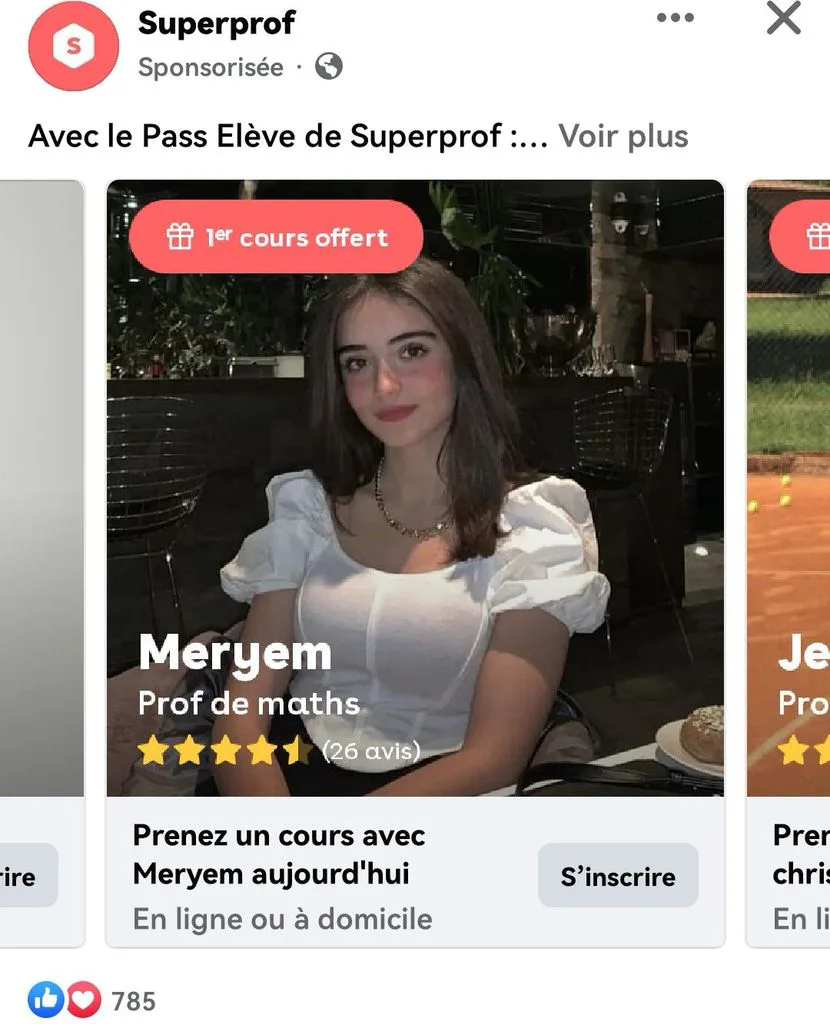The width and height of the screenshot is (830, 1024).
Task: Dismiss the sponsored post with X
Action: (784, 18)
